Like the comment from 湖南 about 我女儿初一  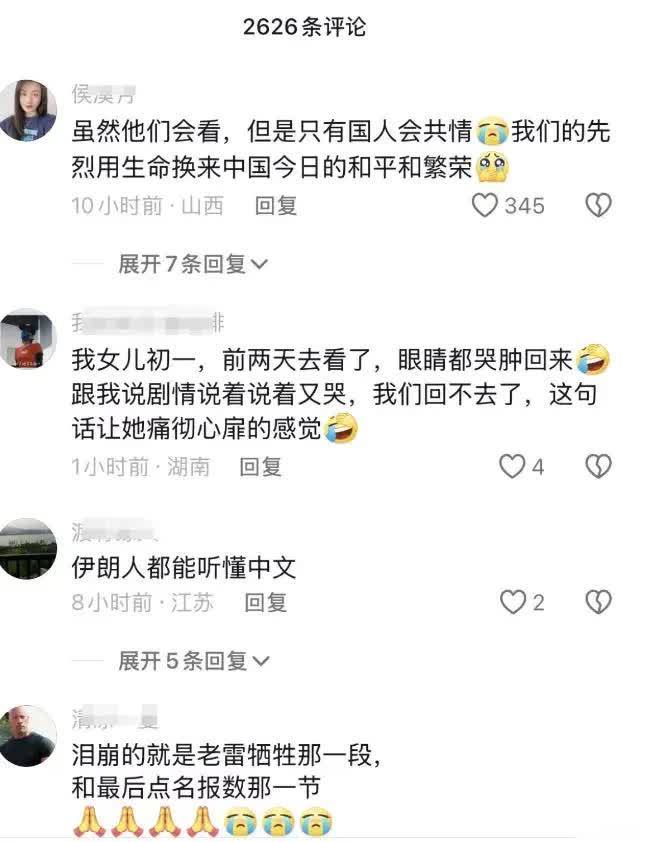[x=512, y=466]
